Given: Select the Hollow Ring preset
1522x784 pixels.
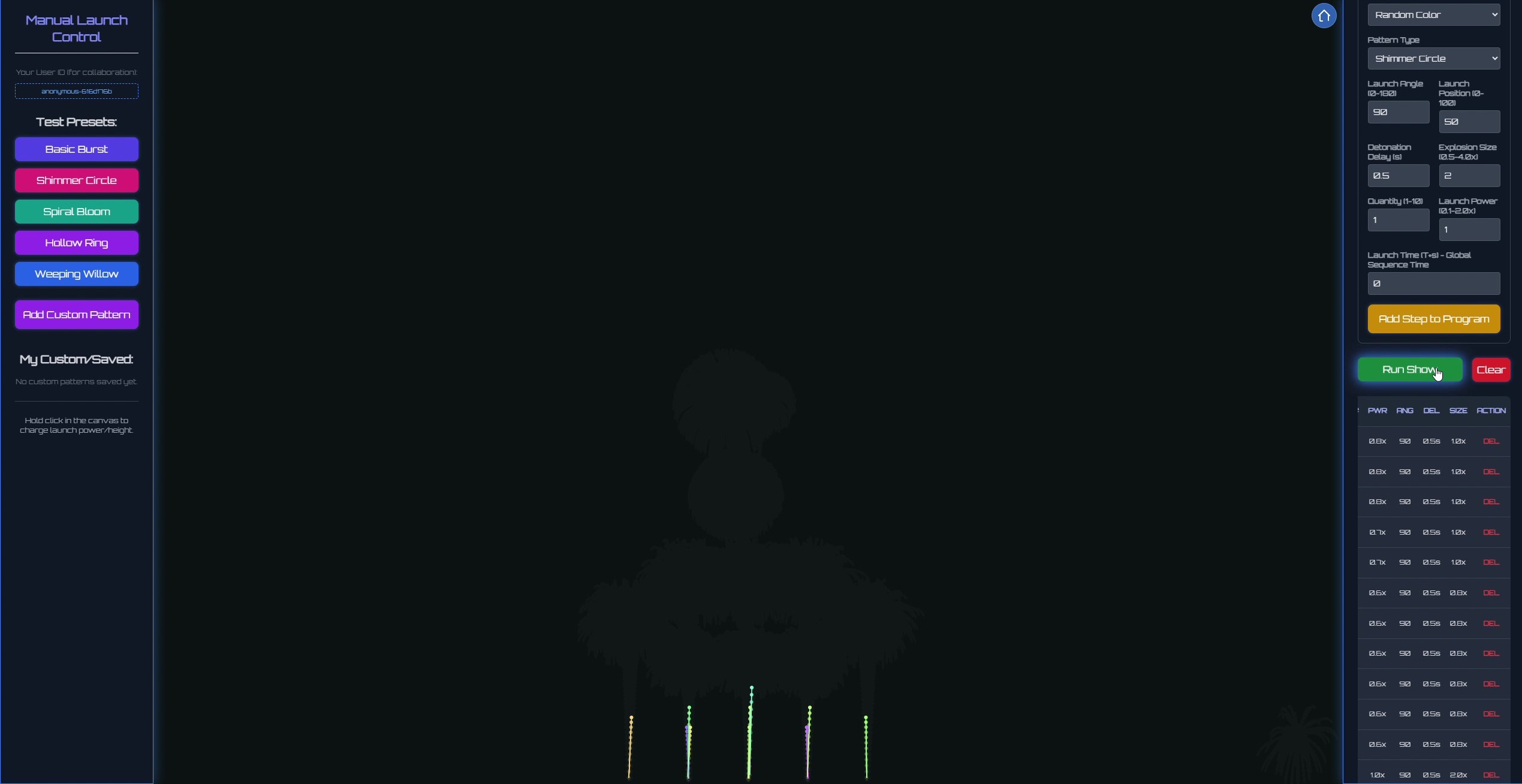Looking at the screenshot, I should [77, 243].
